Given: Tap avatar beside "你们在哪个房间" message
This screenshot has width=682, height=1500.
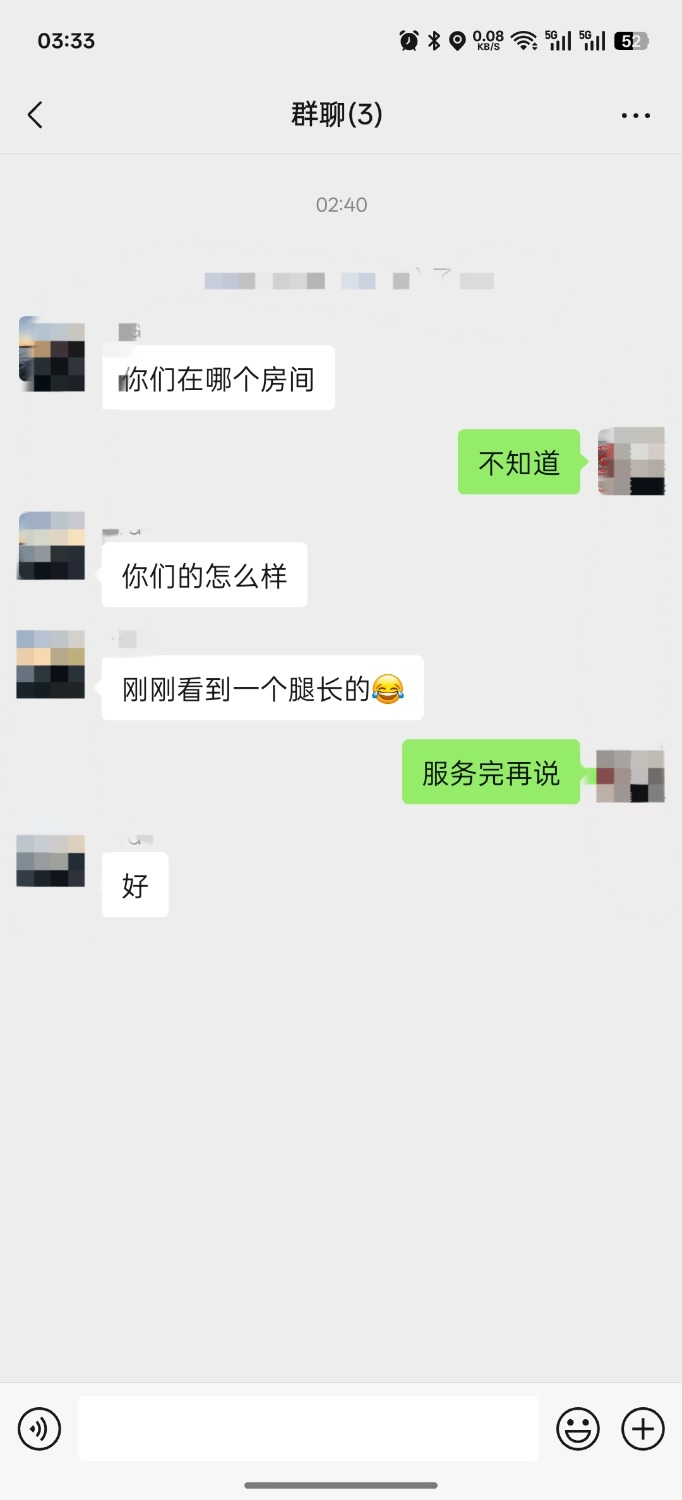Looking at the screenshot, I should 51,353.
